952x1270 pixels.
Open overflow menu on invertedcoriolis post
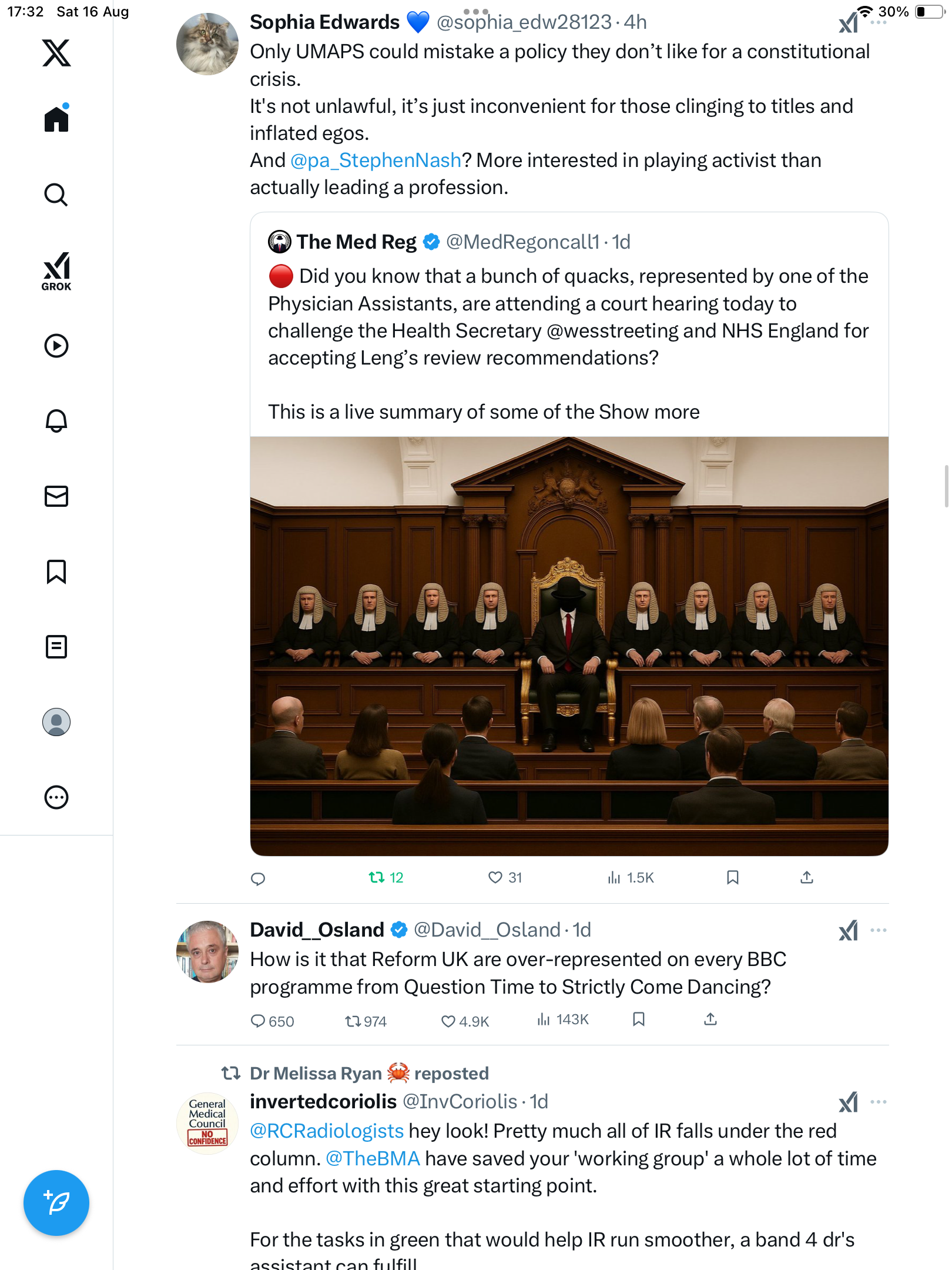click(x=878, y=1102)
